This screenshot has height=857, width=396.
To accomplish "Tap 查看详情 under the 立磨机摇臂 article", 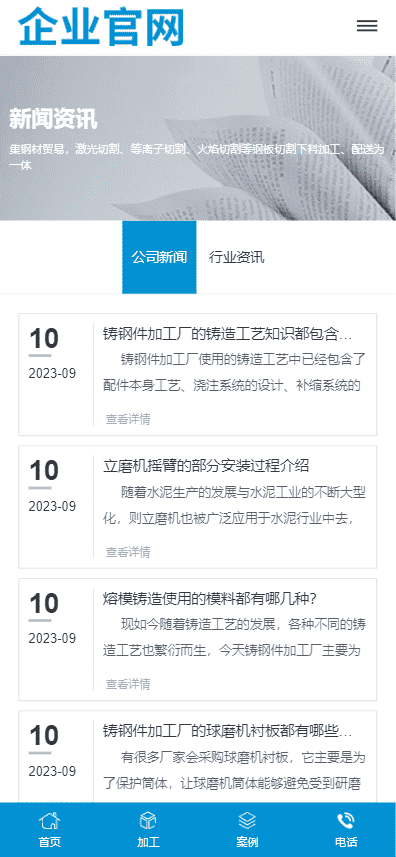I will tap(128, 552).
